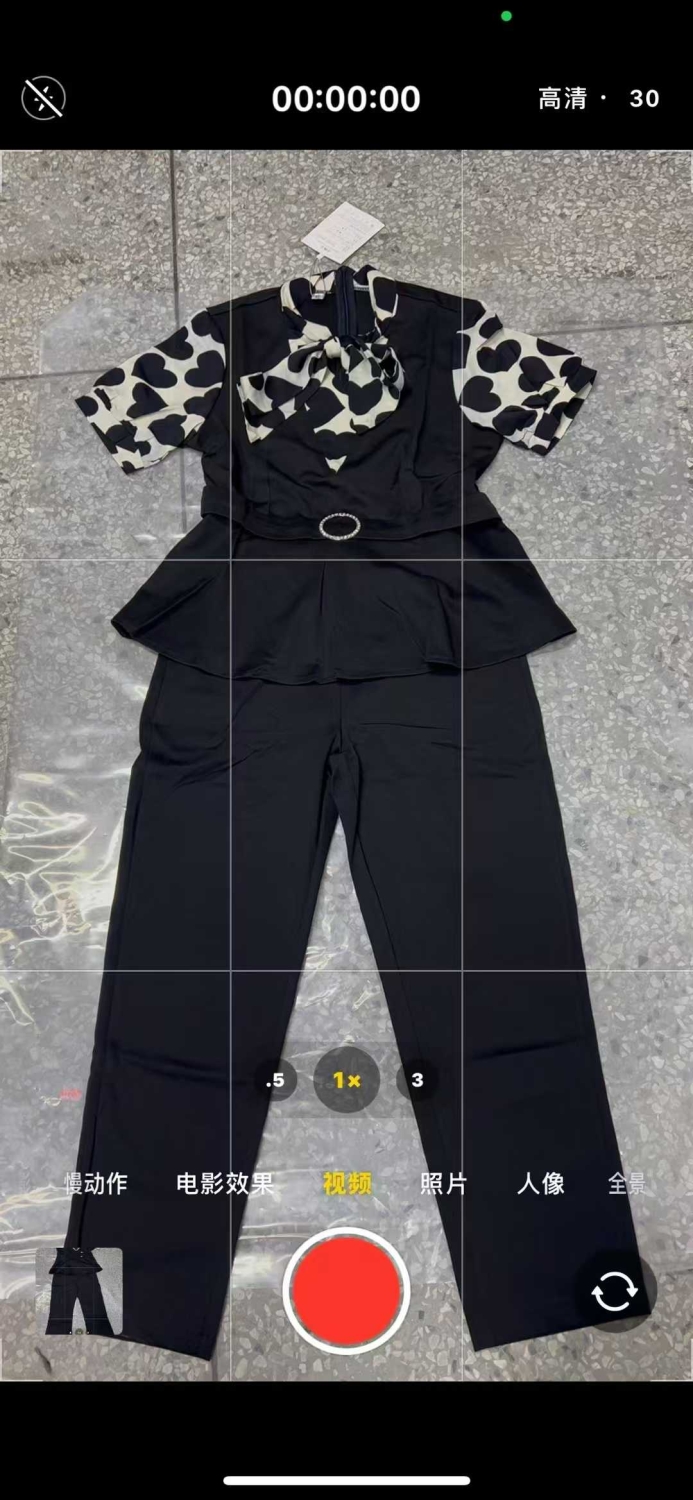693x1500 pixels.
Task: Open the last captured photo thumbnail
Action: coord(80,1291)
